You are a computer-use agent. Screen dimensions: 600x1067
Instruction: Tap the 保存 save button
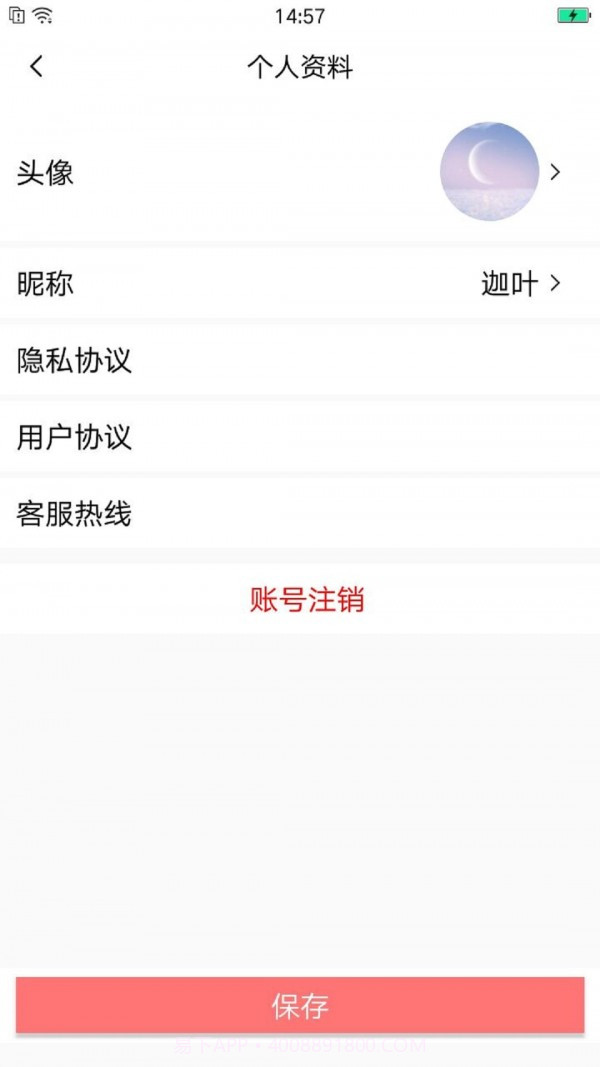(x=300, y=1005)
